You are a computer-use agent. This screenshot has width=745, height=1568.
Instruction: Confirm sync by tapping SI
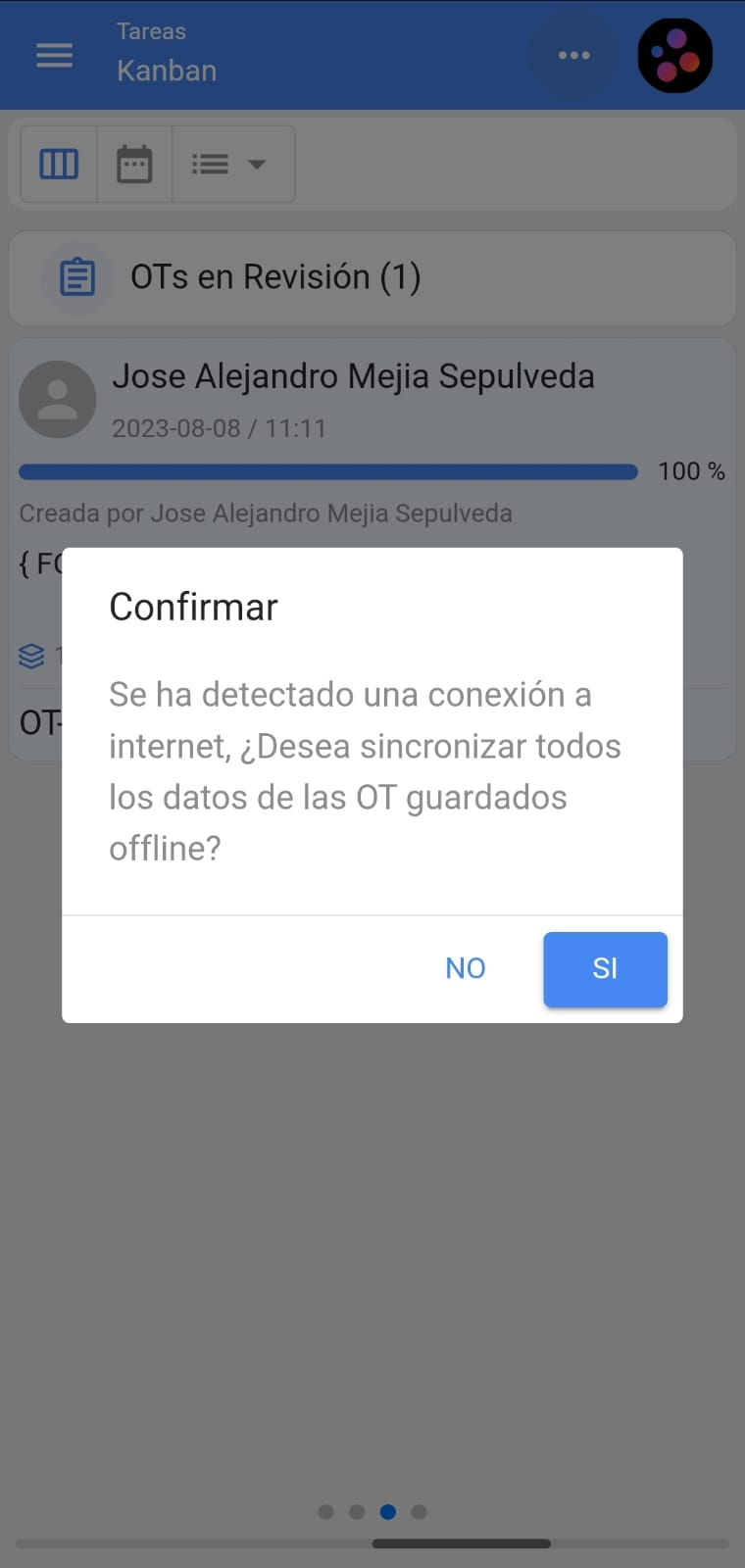click(605, 968)
